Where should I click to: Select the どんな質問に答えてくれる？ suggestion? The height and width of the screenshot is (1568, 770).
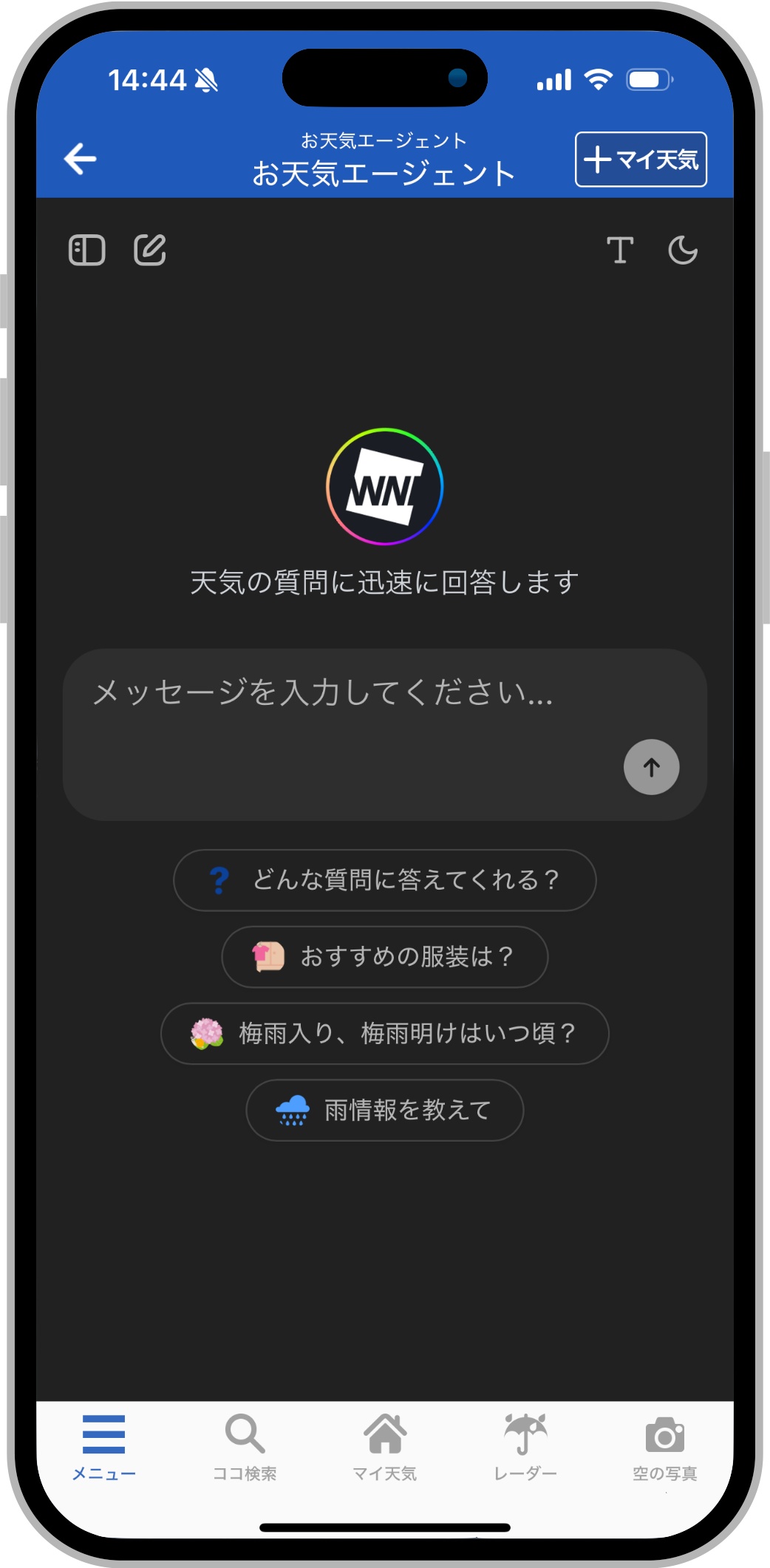[385, 880]
